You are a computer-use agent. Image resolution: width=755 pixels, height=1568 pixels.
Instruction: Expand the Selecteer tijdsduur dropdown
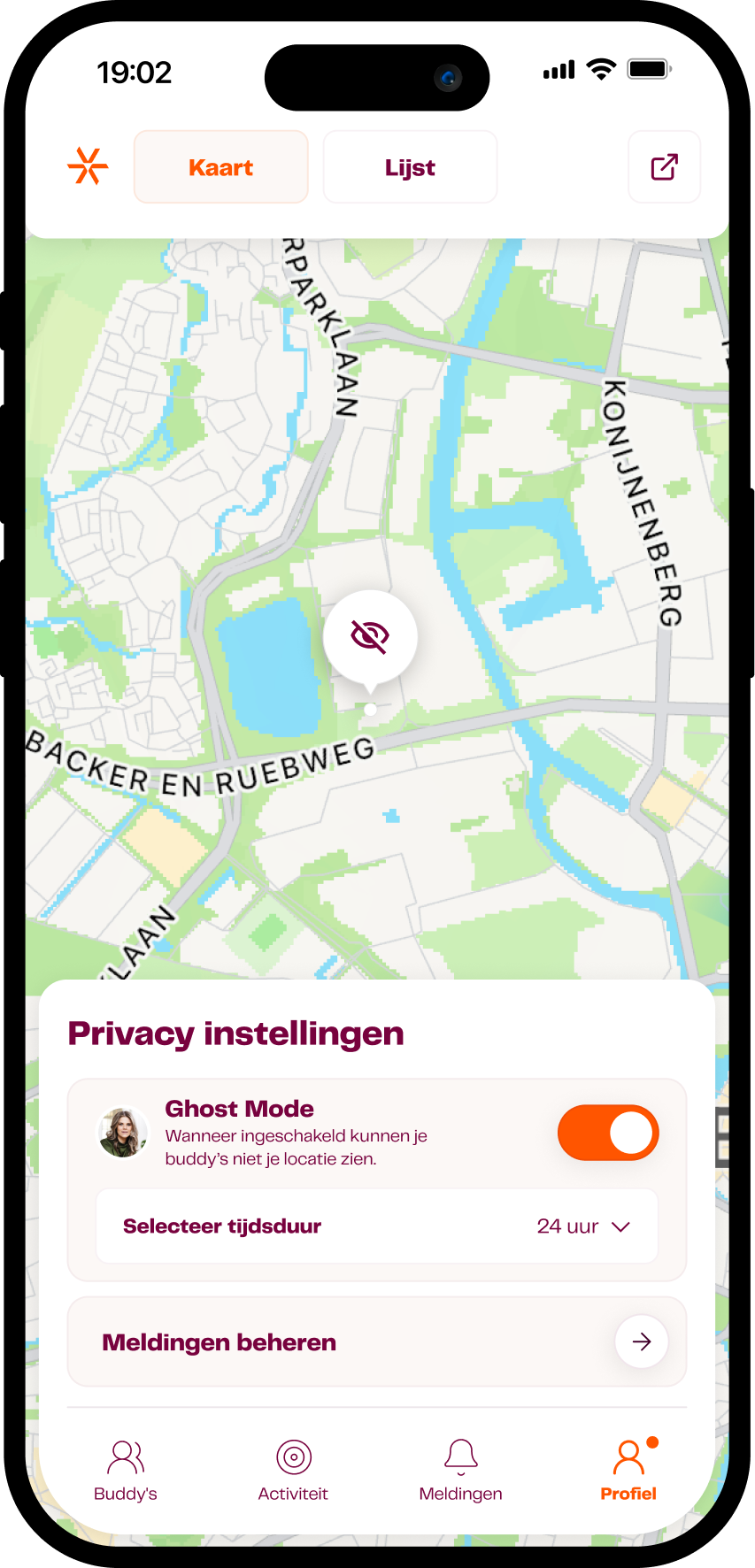(582, 1226)
